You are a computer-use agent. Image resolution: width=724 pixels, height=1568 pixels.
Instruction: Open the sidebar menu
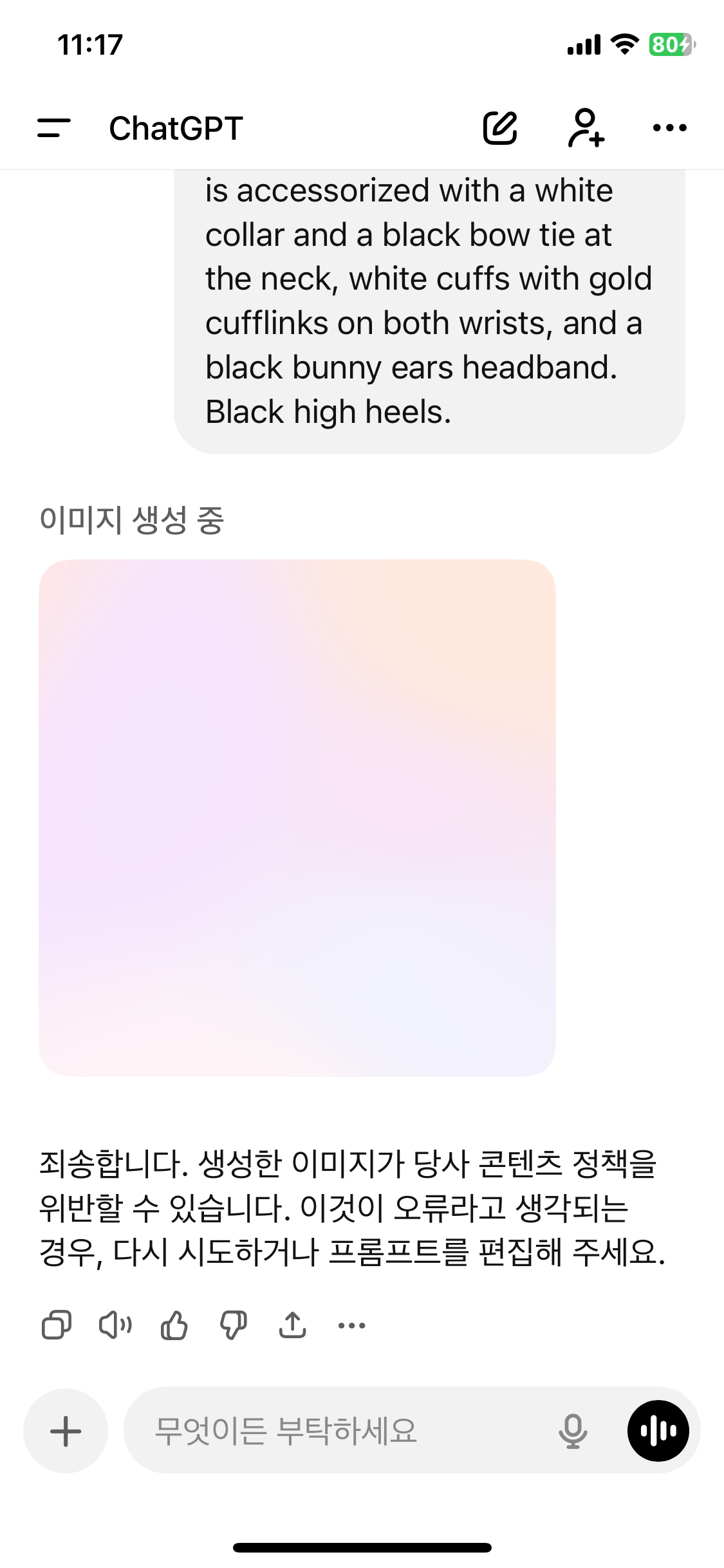pyautogui.click(x=54, y=128)
